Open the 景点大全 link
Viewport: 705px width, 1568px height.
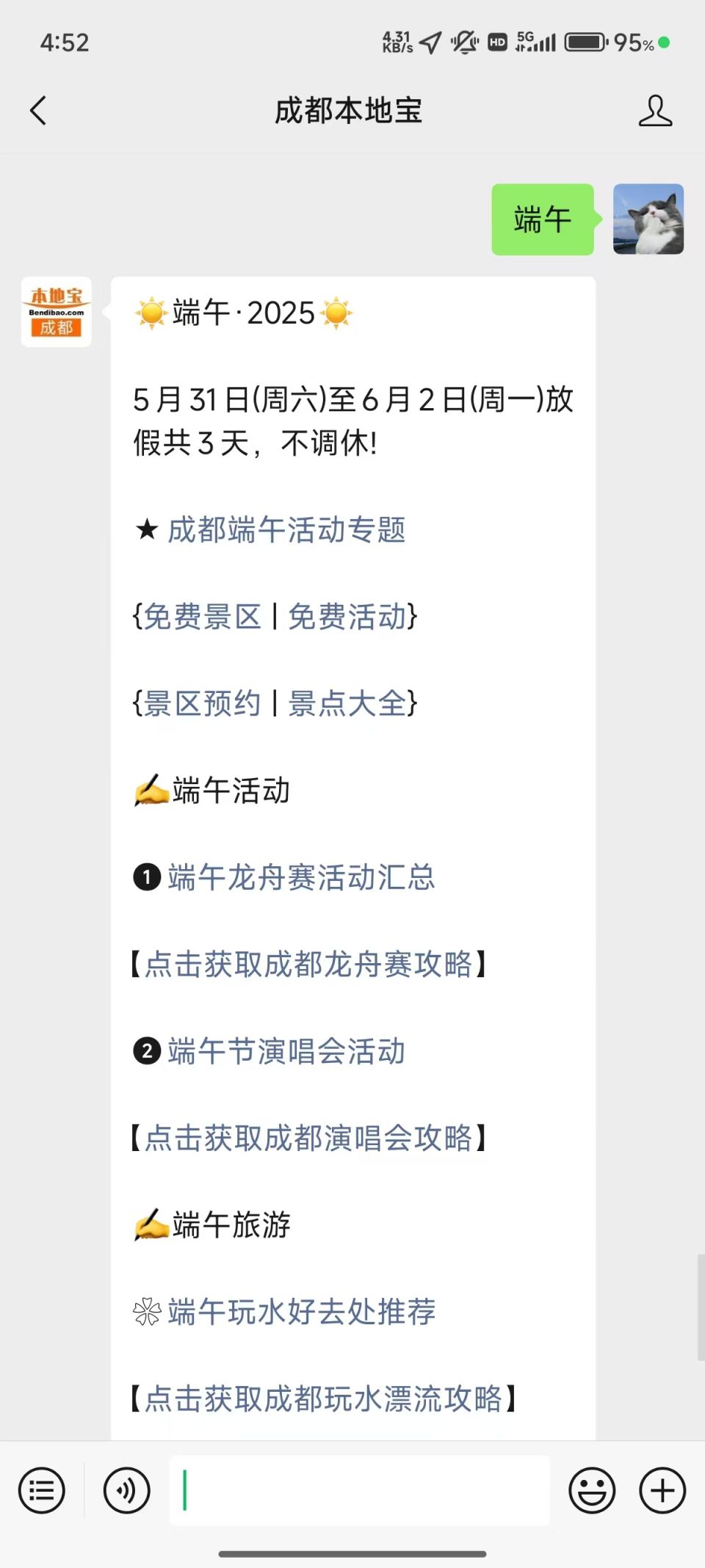(347, 703)
